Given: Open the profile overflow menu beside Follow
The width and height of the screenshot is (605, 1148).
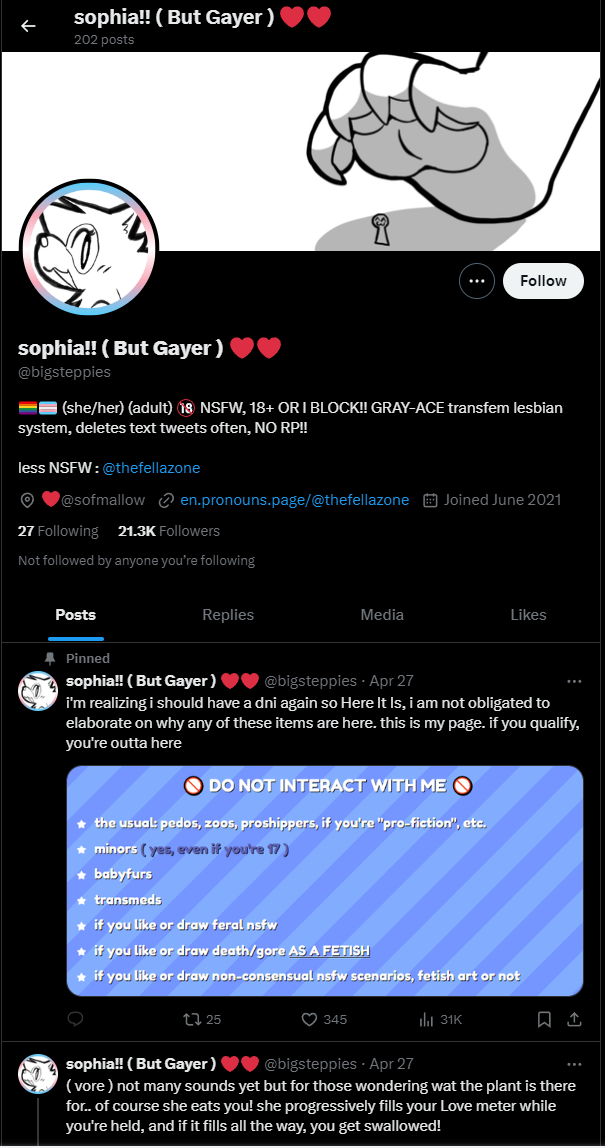Looking at the screenshot, I should coord(477,281).
